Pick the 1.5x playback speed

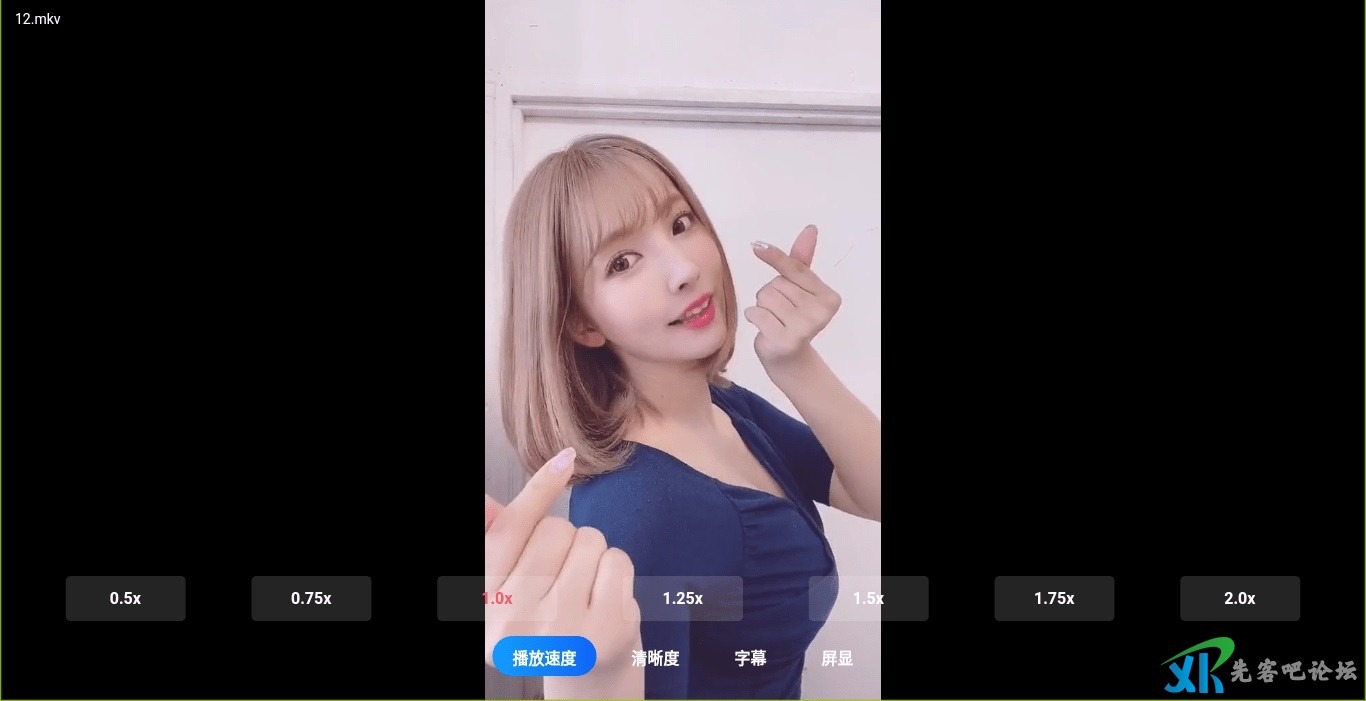[x=868, y=598]
